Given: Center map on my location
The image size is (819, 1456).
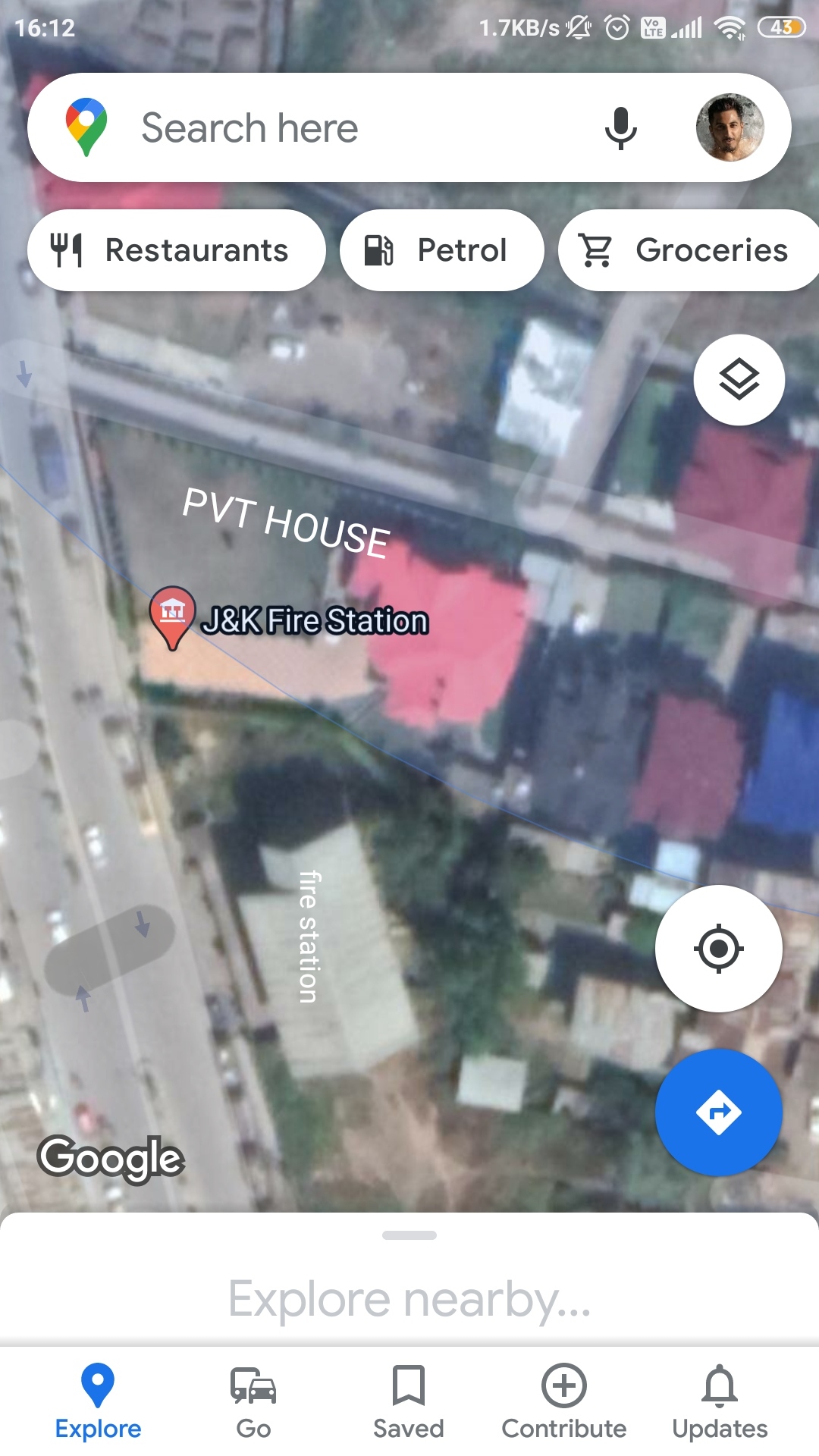Looking at the screenshot, I should (x=719, y=948).
